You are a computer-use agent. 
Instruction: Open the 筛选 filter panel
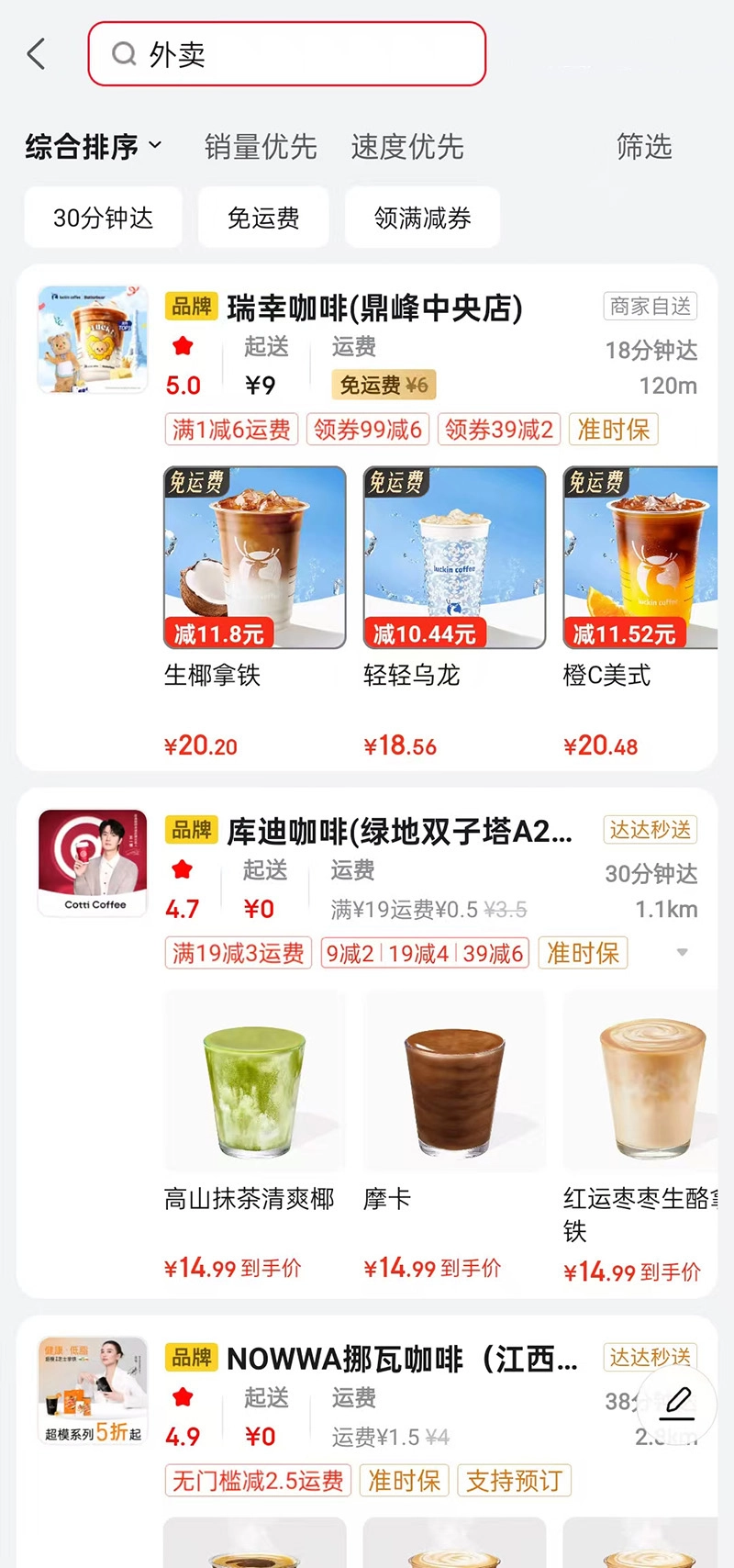(643, 145)
